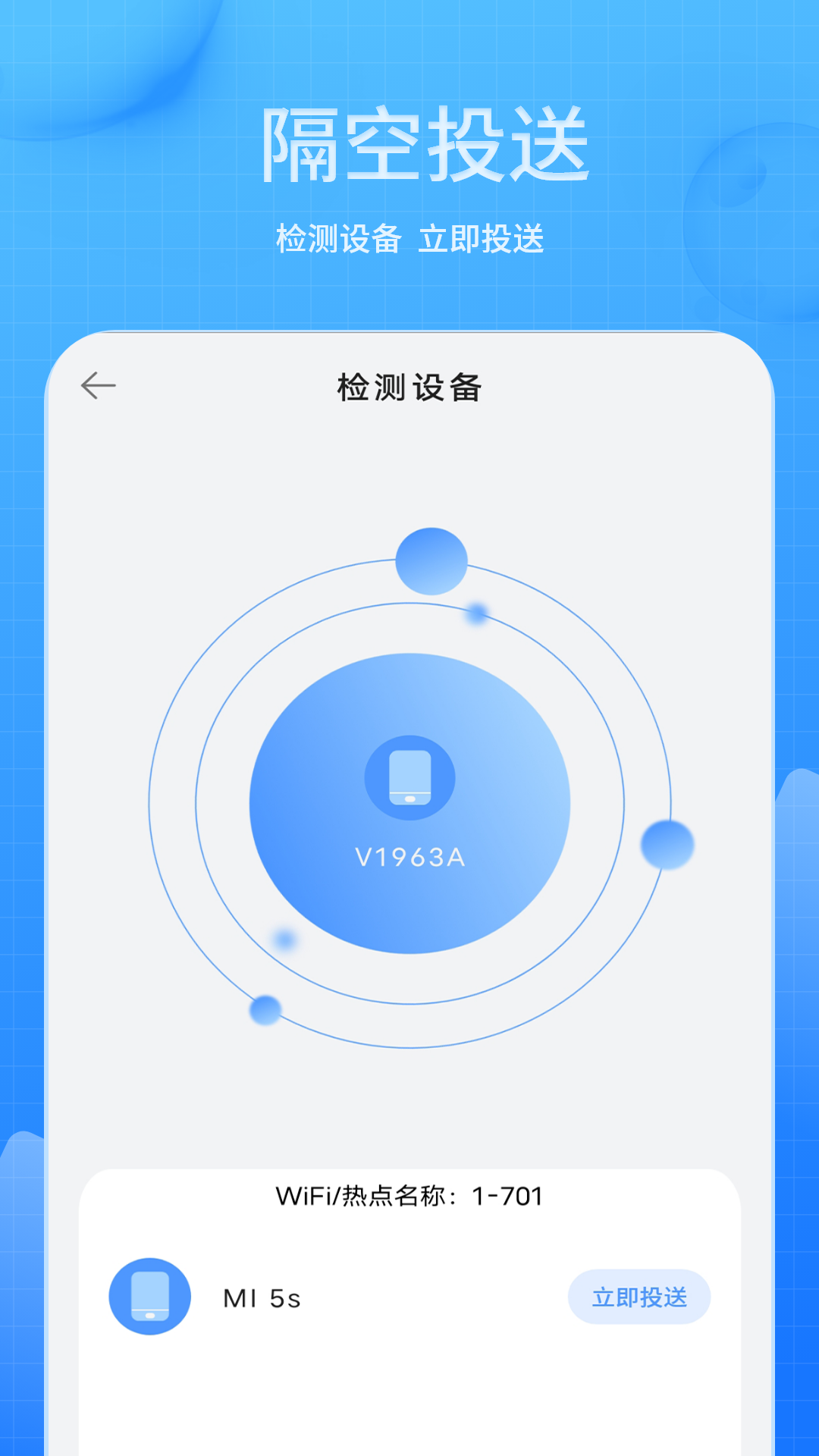Tap the MI 5s device icon in list
The image size is (819, 1456).
pos(150,1297)
